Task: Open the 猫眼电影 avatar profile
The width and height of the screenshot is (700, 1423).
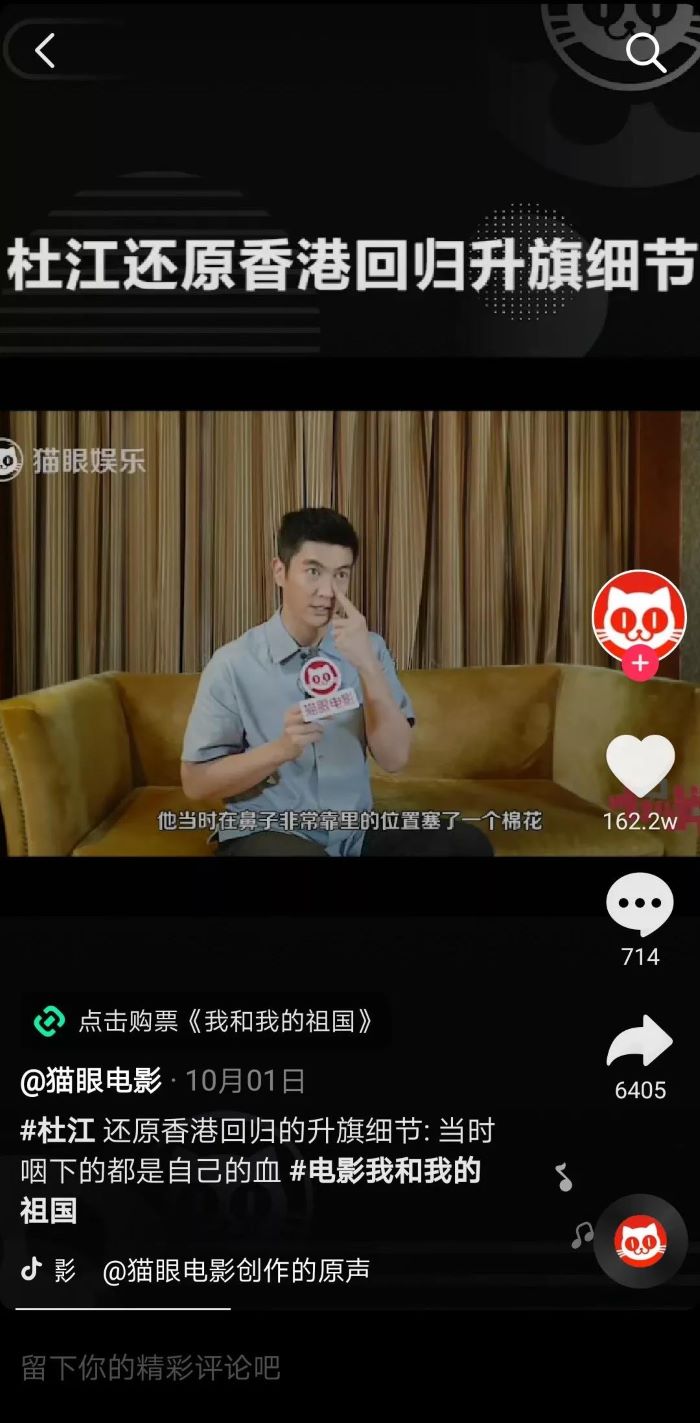Action: click(x=639, y=616)
